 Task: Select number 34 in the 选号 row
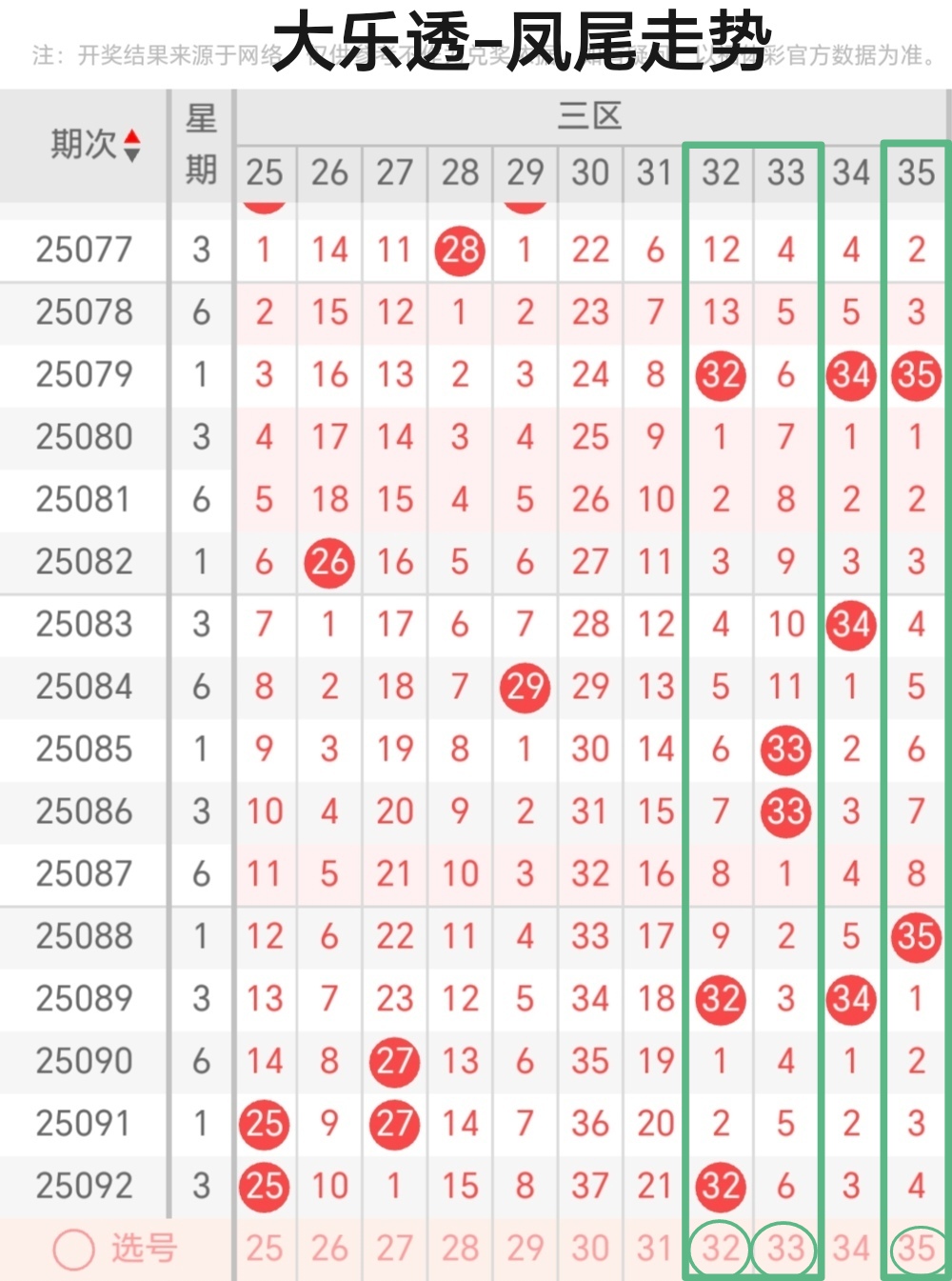click(x=851, y=1248)
